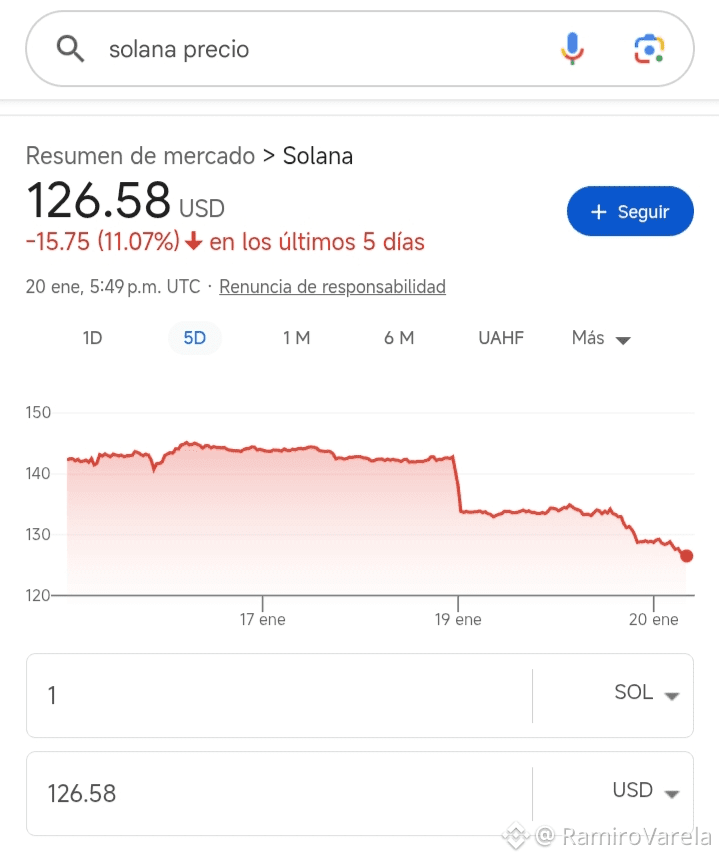
Task: Open the Resumen de mercado breadcrumb
Action: [x=140, y=156]
